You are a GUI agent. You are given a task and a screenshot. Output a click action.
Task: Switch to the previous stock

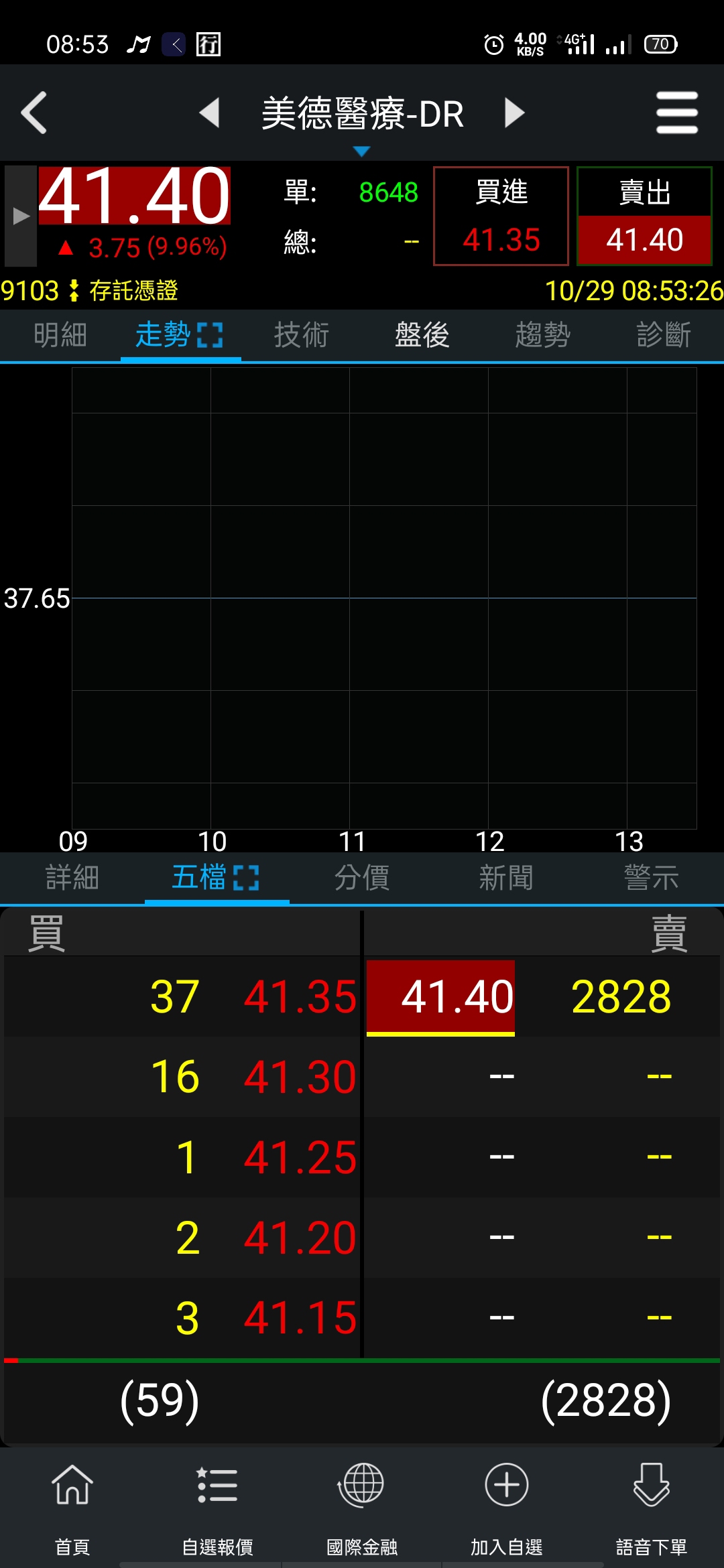pos(210,113)
